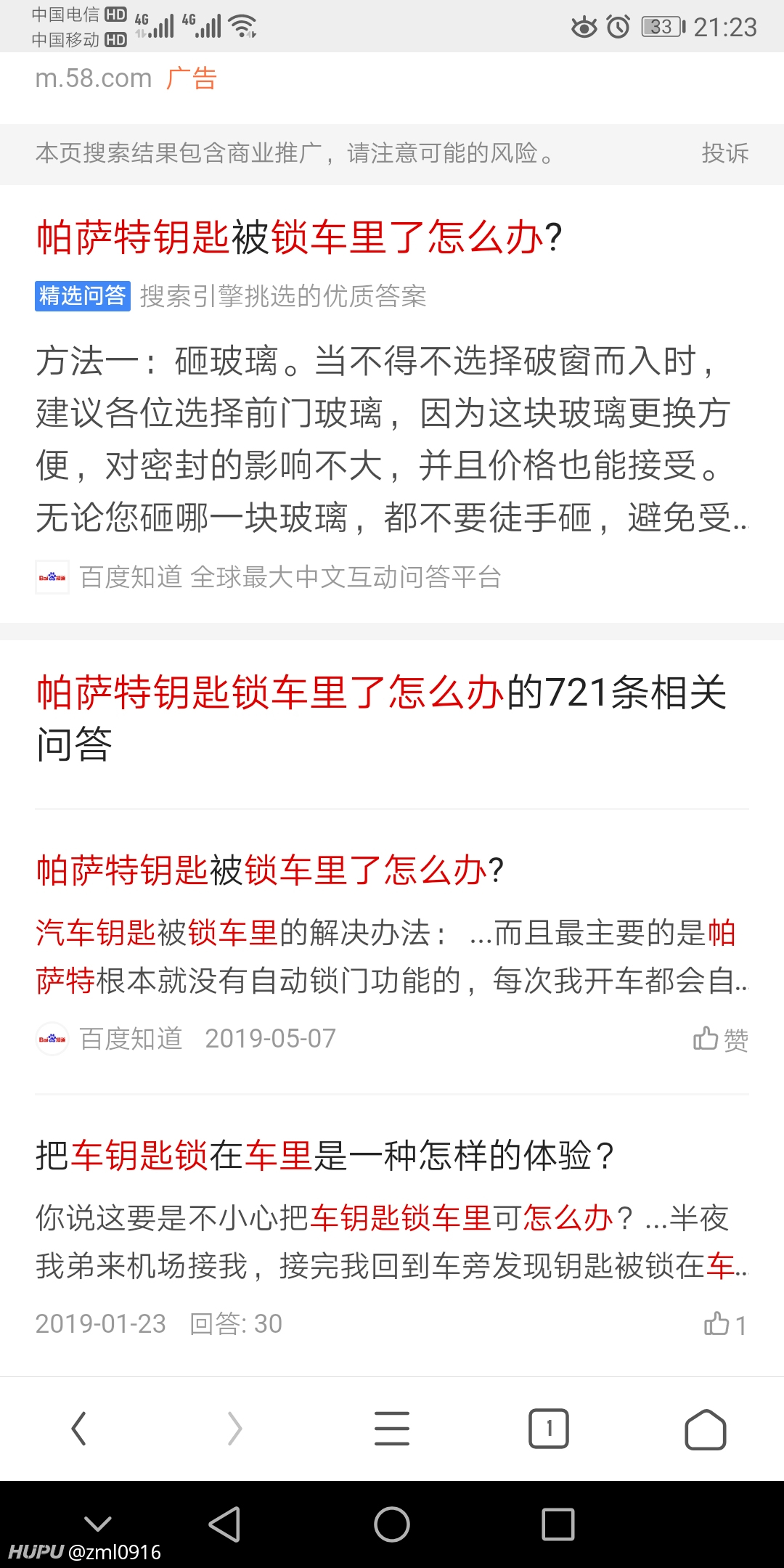Hide the system navigation bar with the chevron
The image size is (784, 1568).
click(98, 1522)
